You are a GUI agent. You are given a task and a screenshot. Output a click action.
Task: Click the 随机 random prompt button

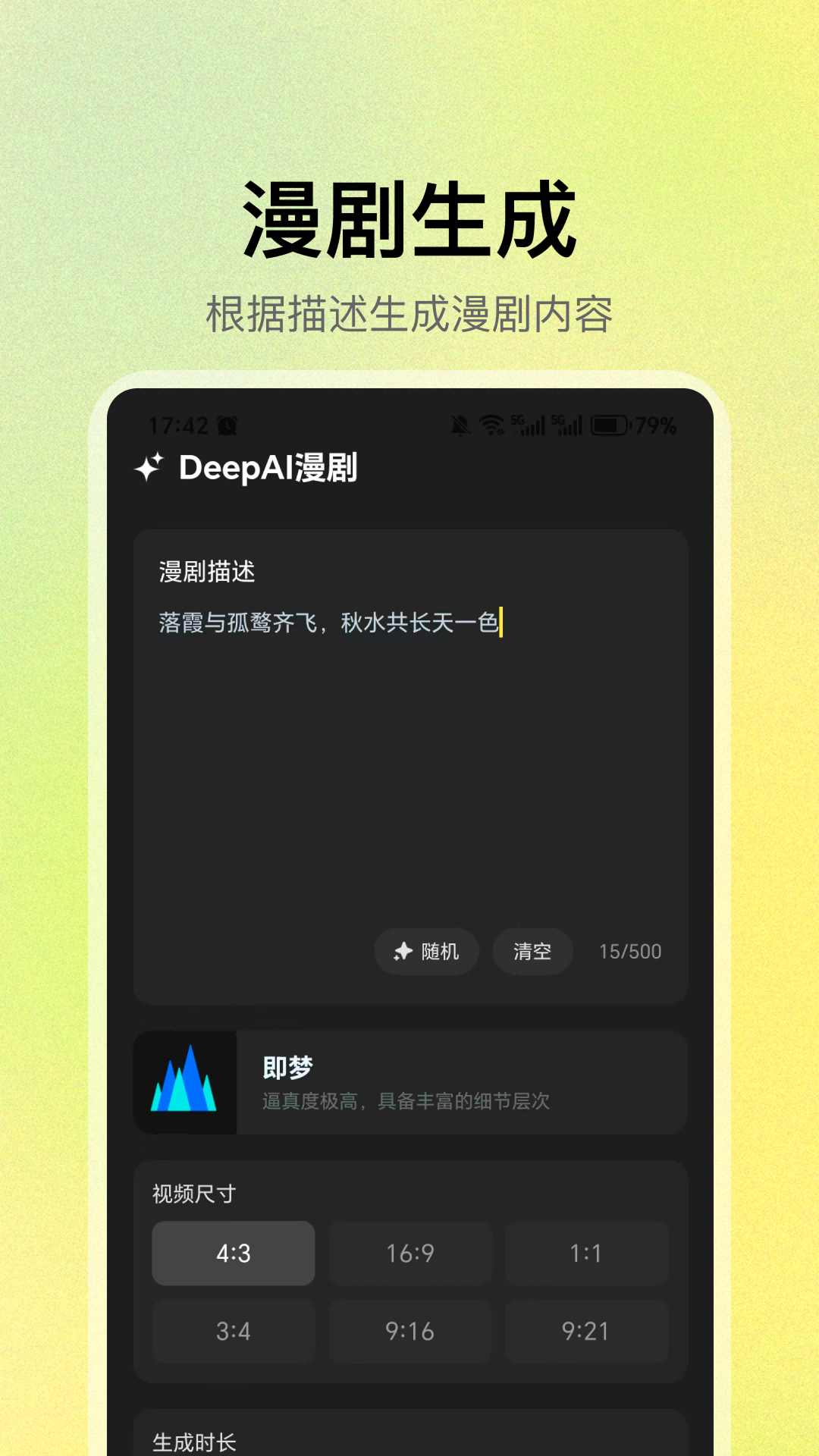click(426, 952)
